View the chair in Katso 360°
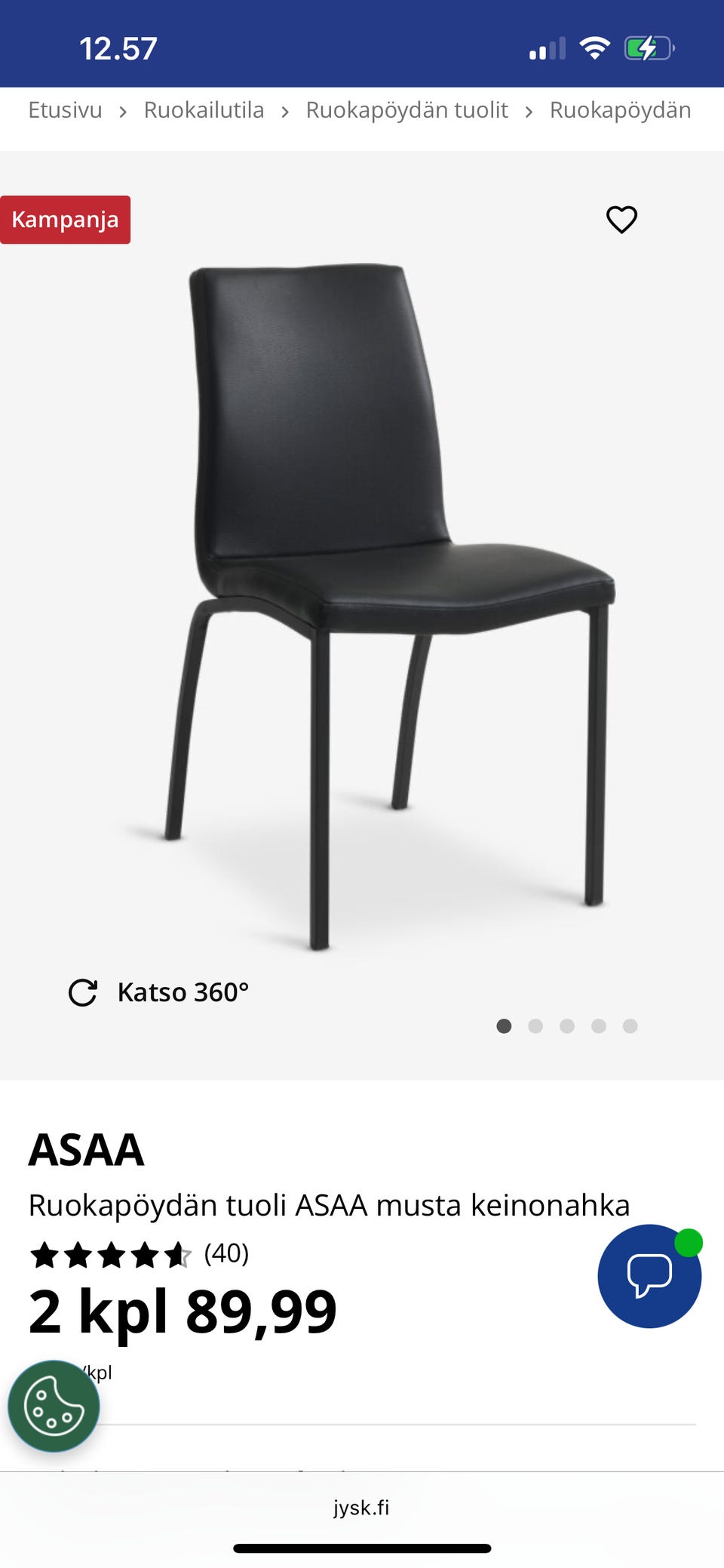The height and width of the screenshot is (1568, 724). (x=159, y=992)
